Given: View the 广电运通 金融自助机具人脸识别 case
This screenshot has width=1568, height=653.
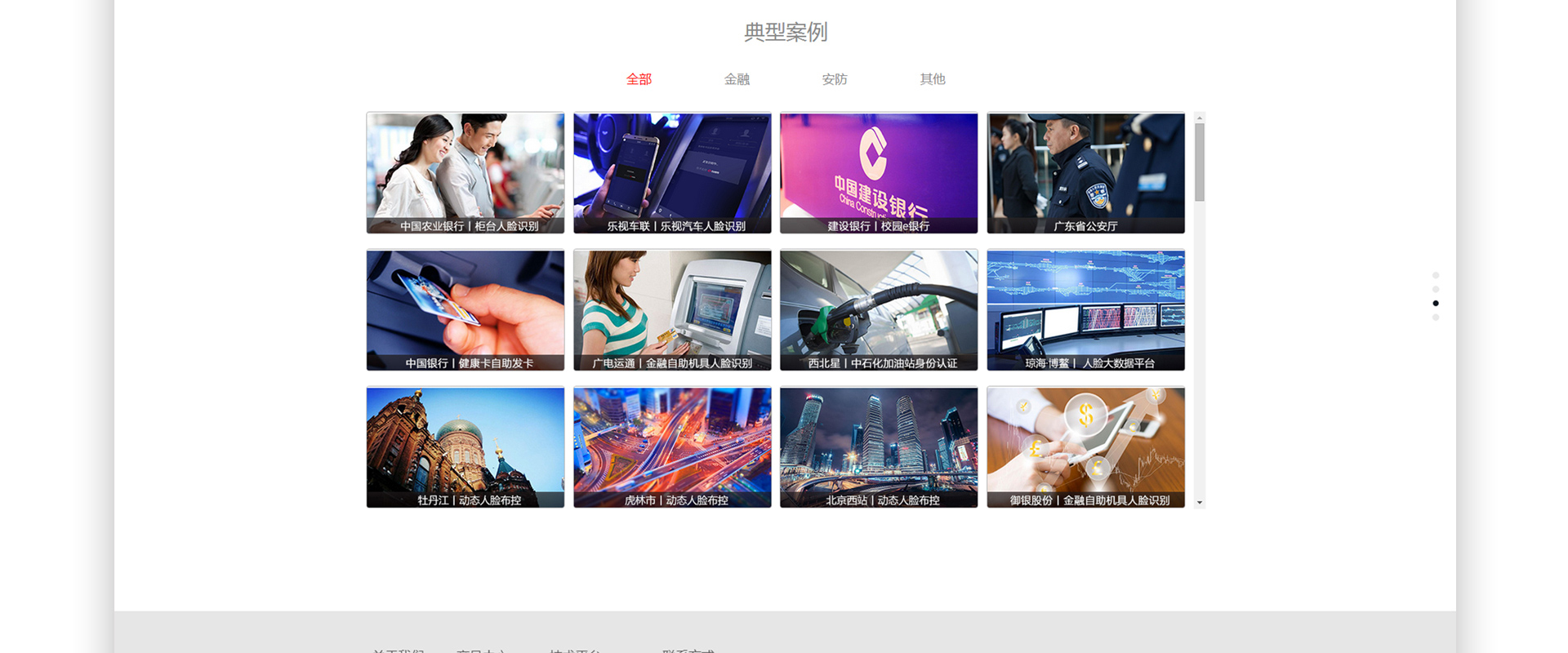Looking at the screenshot, I should tap(672, 310).
